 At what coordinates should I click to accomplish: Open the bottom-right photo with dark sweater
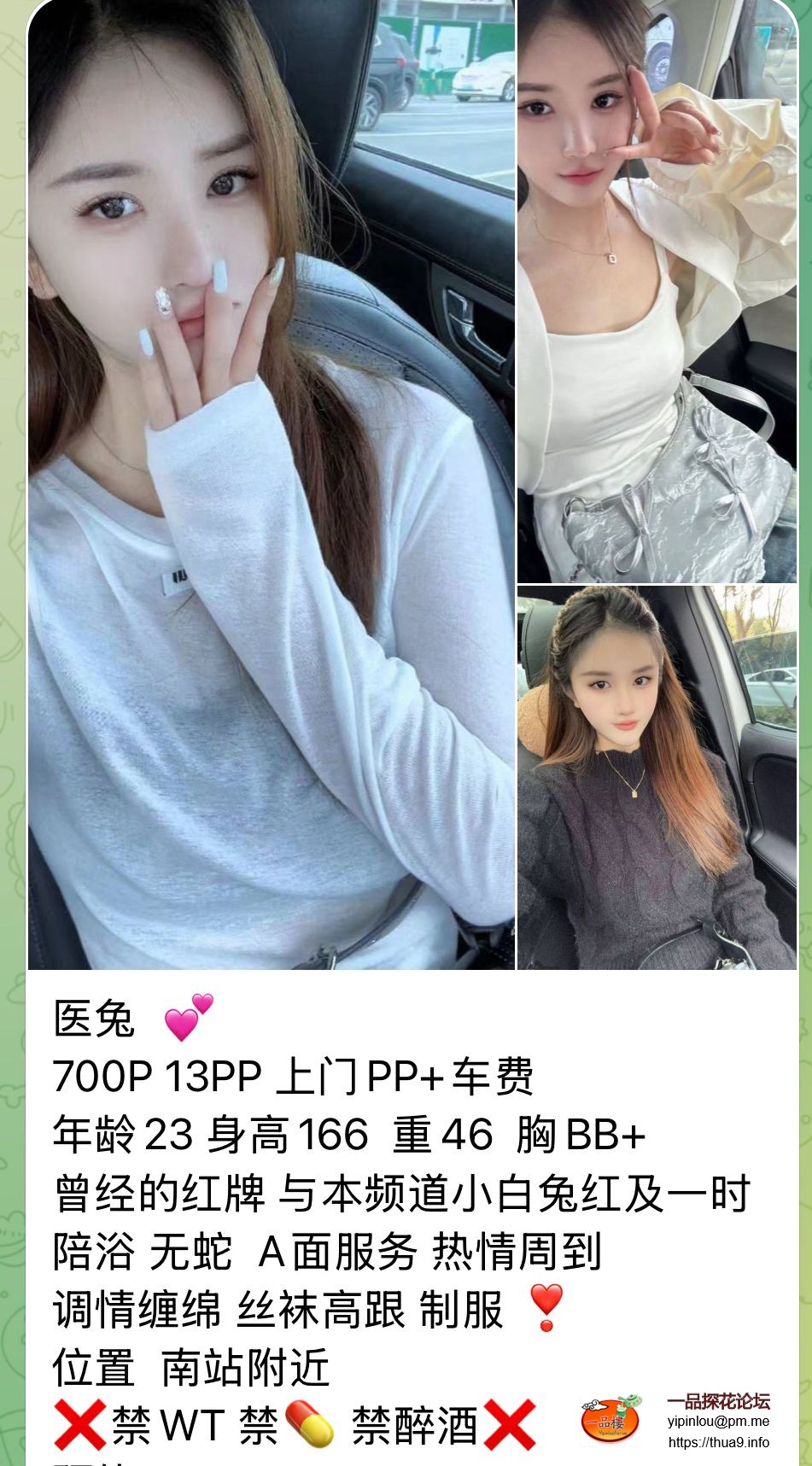point(657,777)
